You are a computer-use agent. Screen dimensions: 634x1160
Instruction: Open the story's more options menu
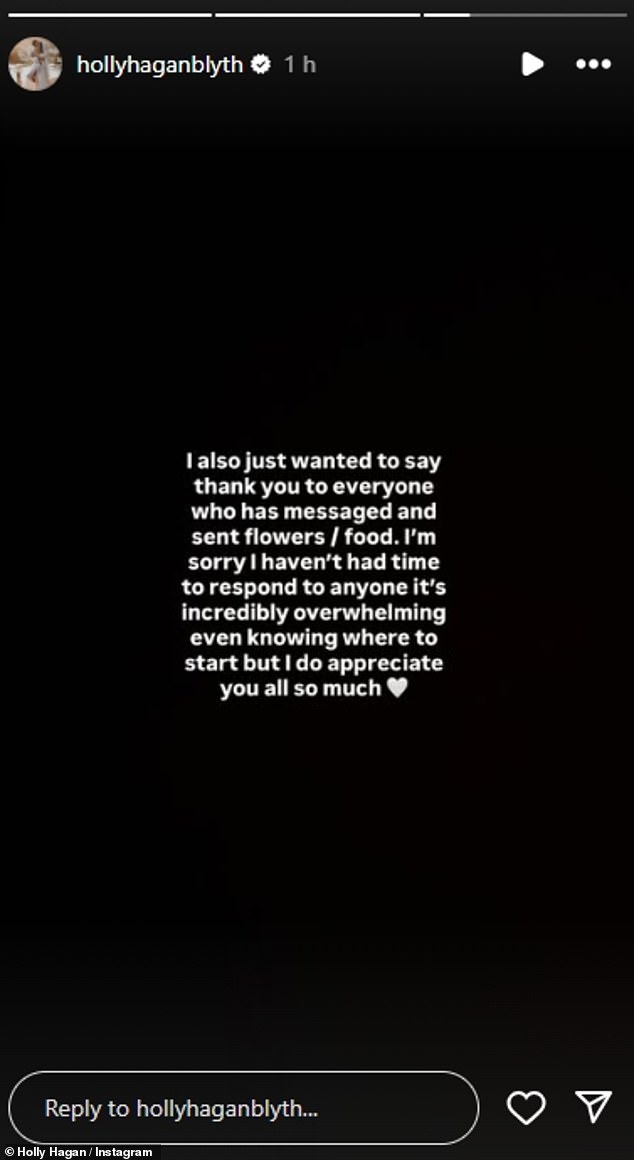tap(593, 64)
